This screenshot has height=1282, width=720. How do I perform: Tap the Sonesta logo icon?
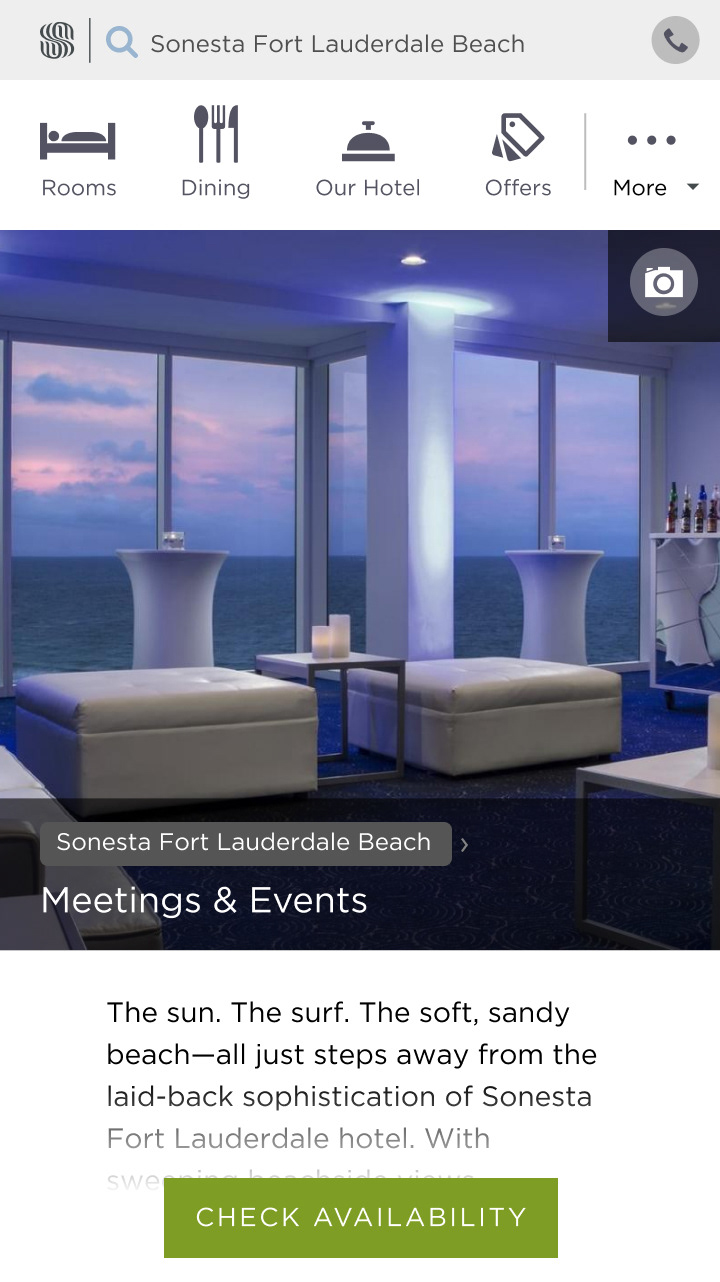click(x=57, y=42)
